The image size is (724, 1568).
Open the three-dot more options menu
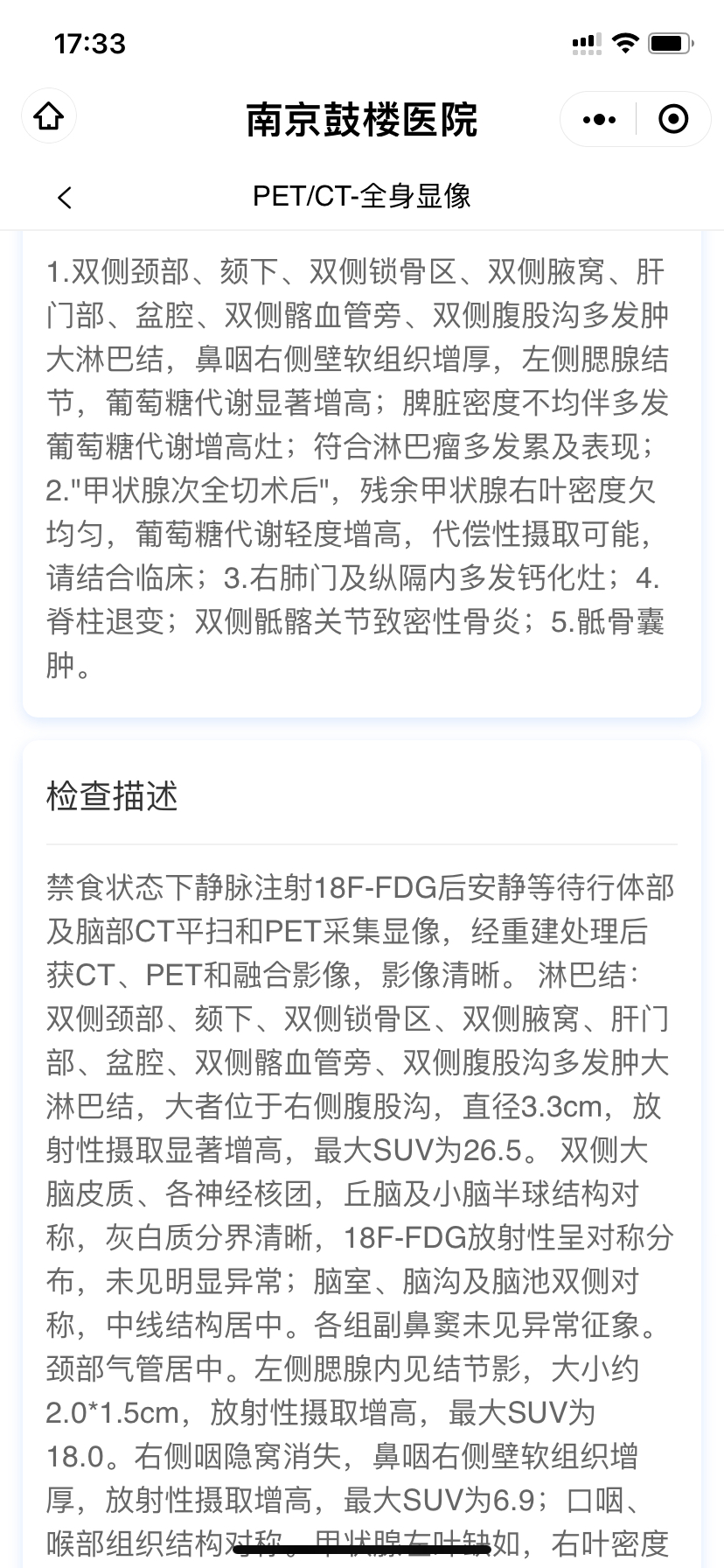[x=599, y=119]
